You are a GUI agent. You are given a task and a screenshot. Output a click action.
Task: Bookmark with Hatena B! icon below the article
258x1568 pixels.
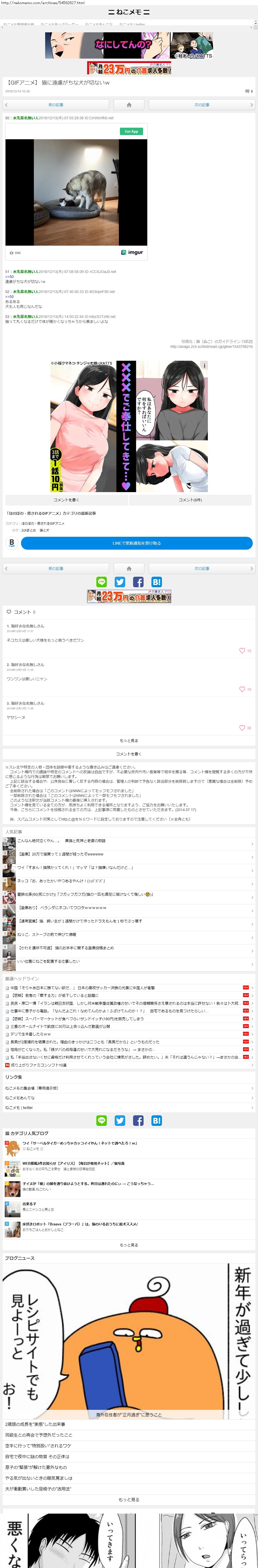[156, 582]
